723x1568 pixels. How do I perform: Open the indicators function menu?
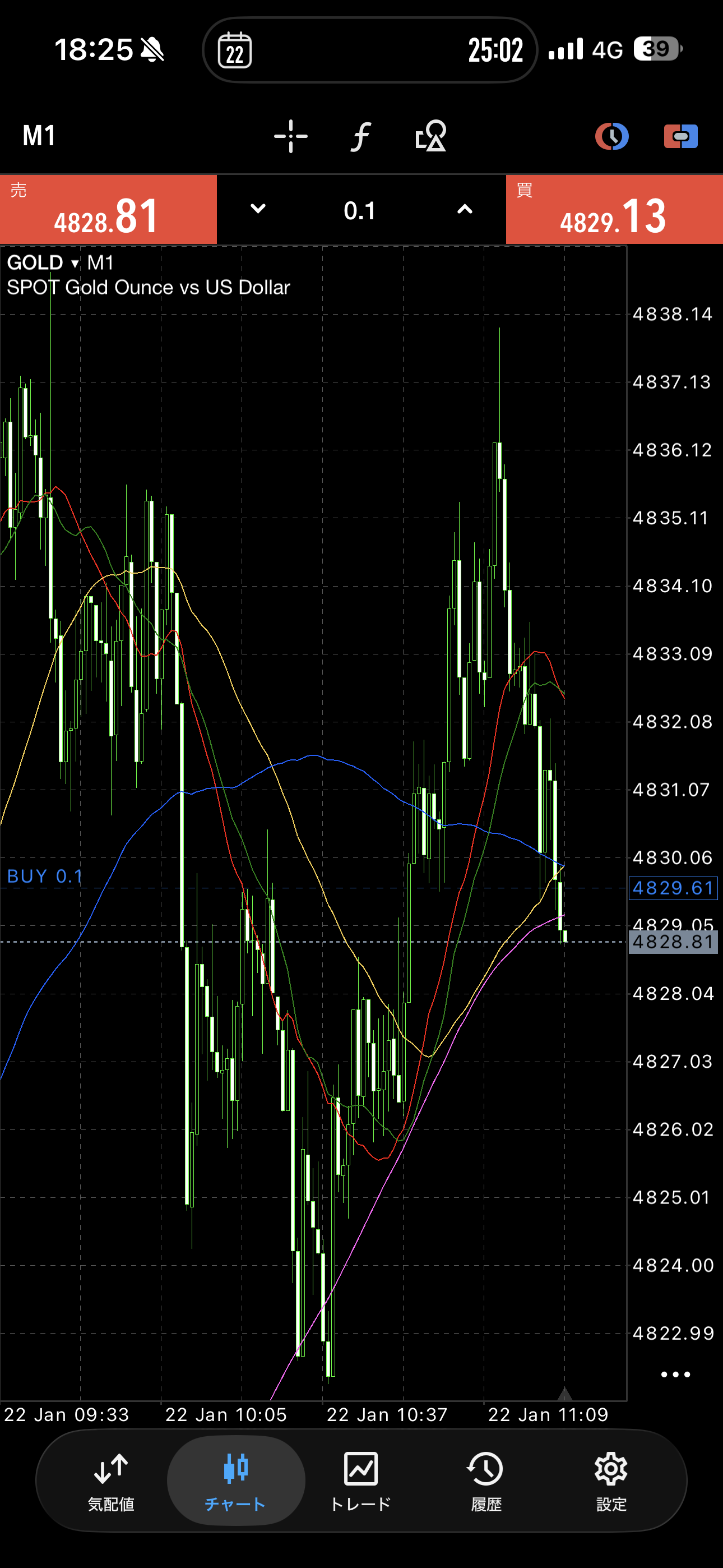coord(361,136)
